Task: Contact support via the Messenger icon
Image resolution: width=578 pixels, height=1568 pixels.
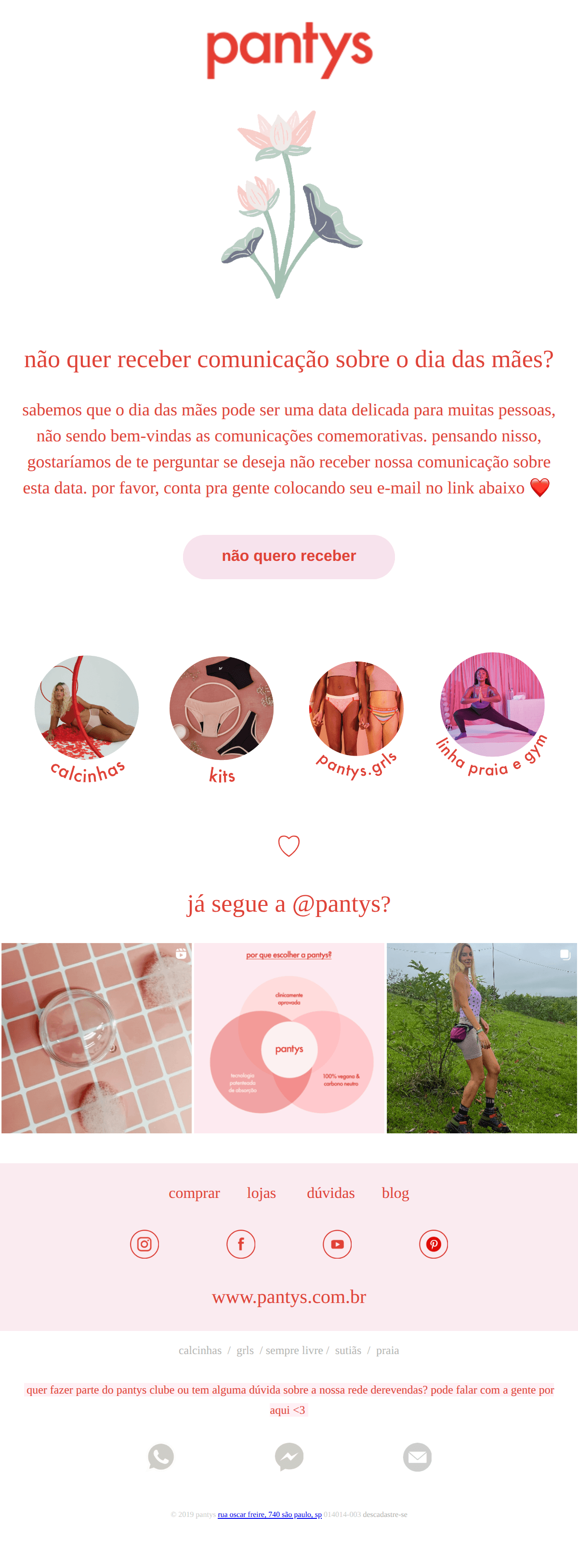Action: [x=289, y=1458]
